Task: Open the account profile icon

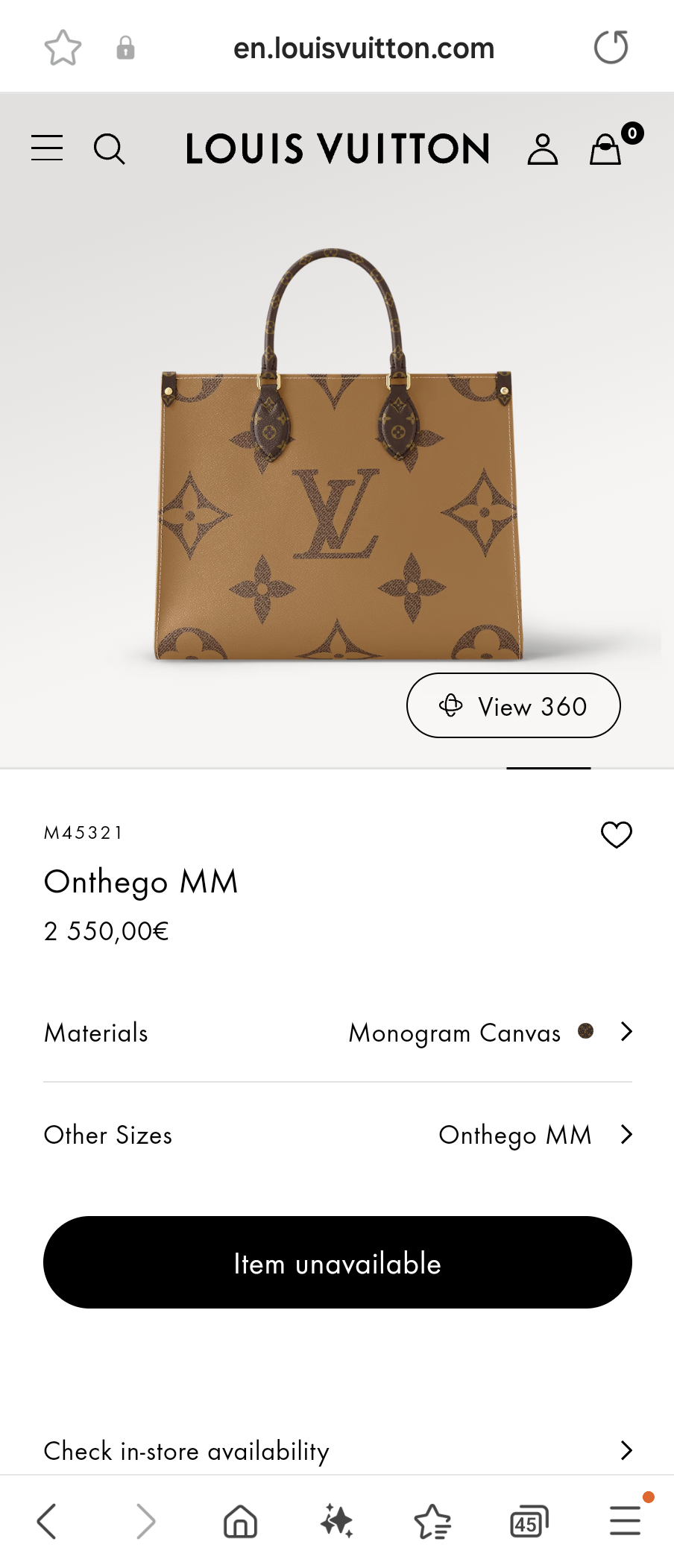Action: 542,148
